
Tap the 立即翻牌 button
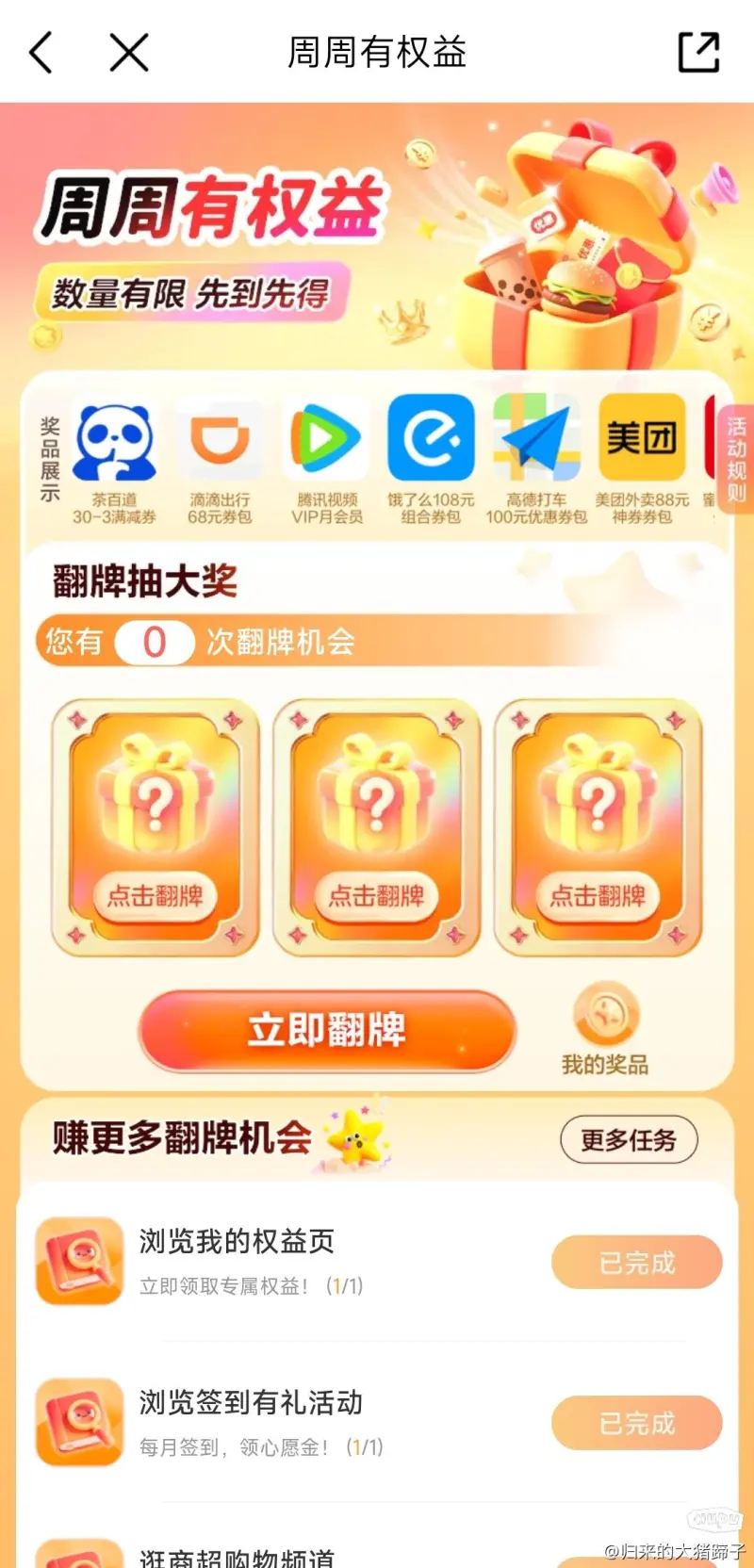[x=327, y=1030]
